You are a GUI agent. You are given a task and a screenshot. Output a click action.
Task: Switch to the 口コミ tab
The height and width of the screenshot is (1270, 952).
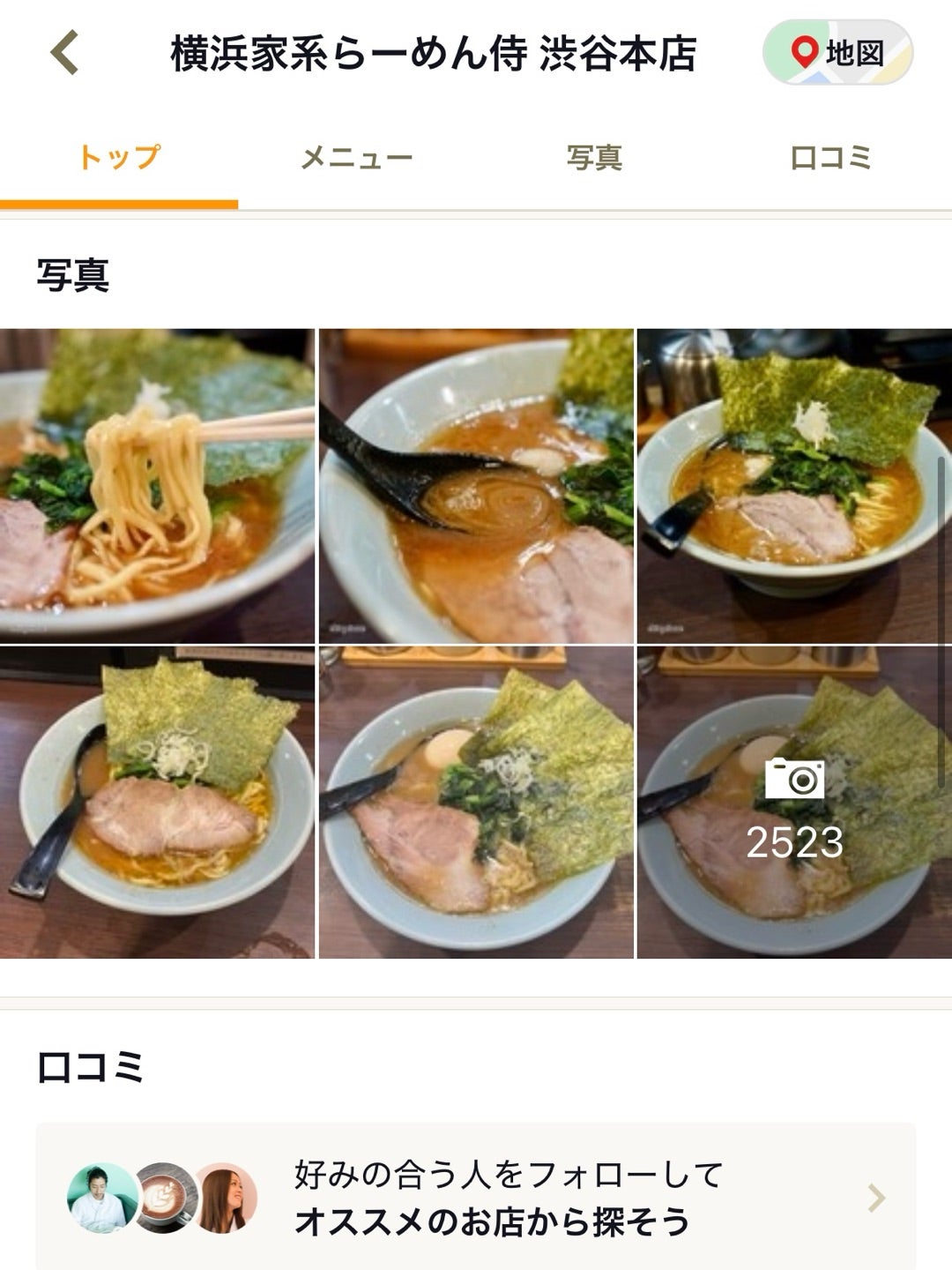[831, 158]
